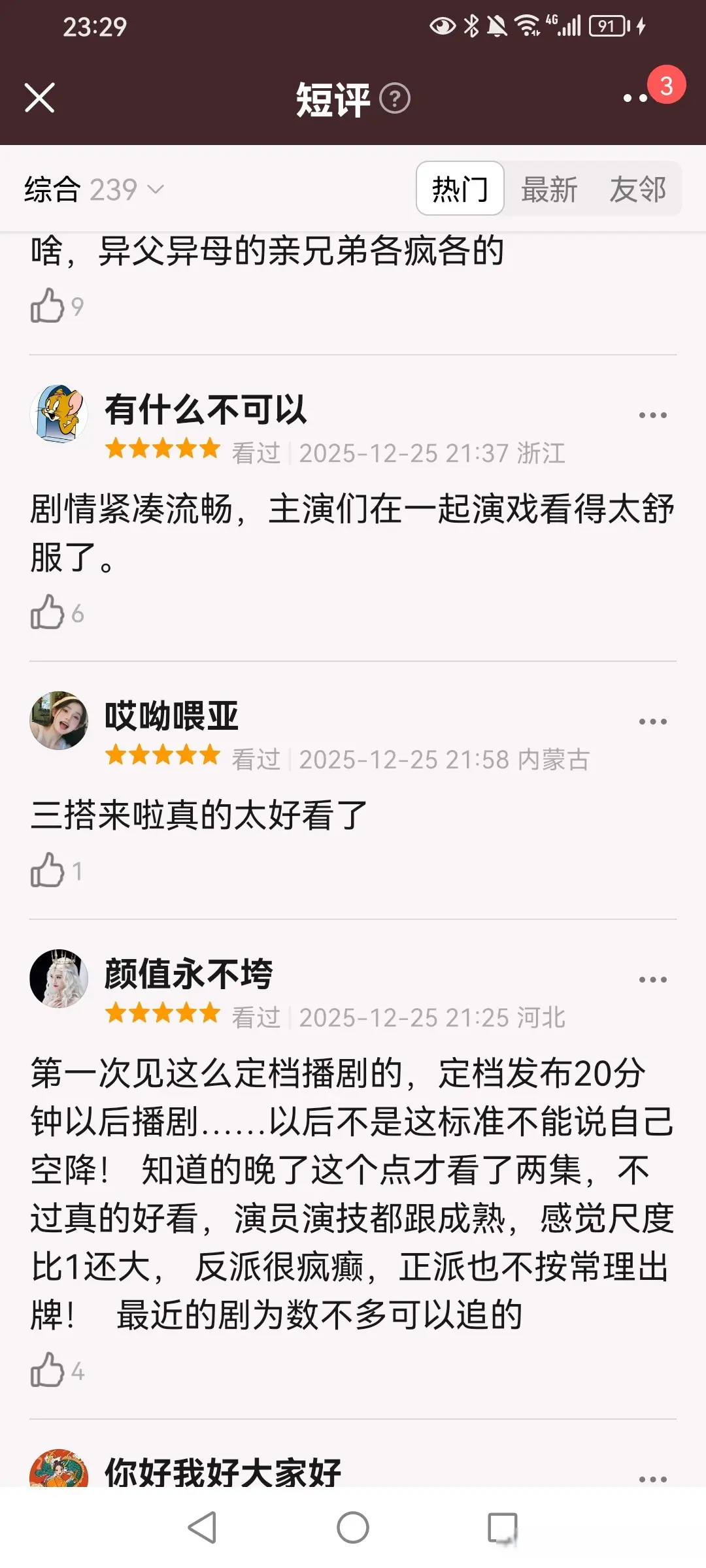The image size is (706, 1568).
Task: Go to the system home screen
Action: point(353,1527)
